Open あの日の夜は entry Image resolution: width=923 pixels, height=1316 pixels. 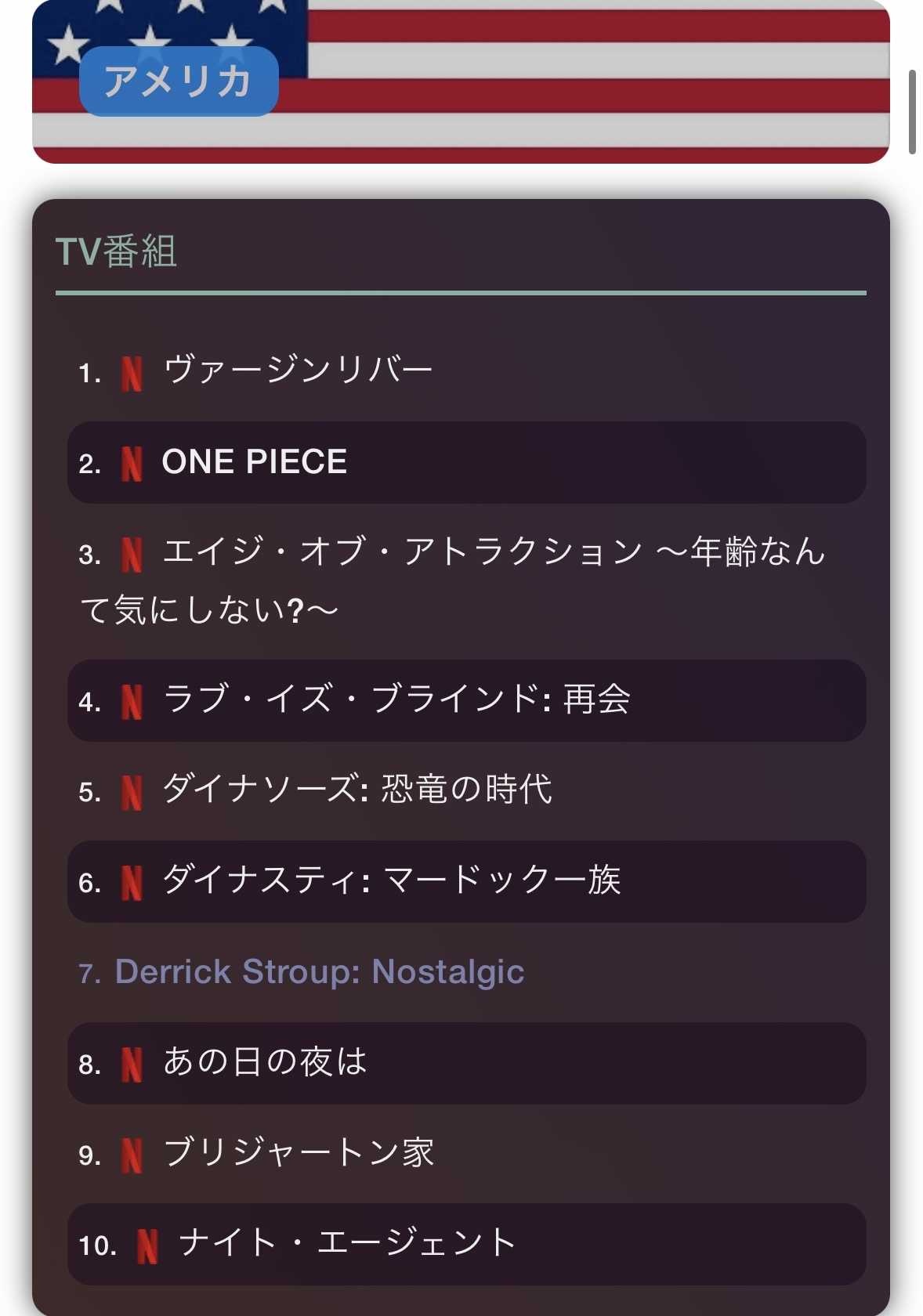tap(264, 1063)
